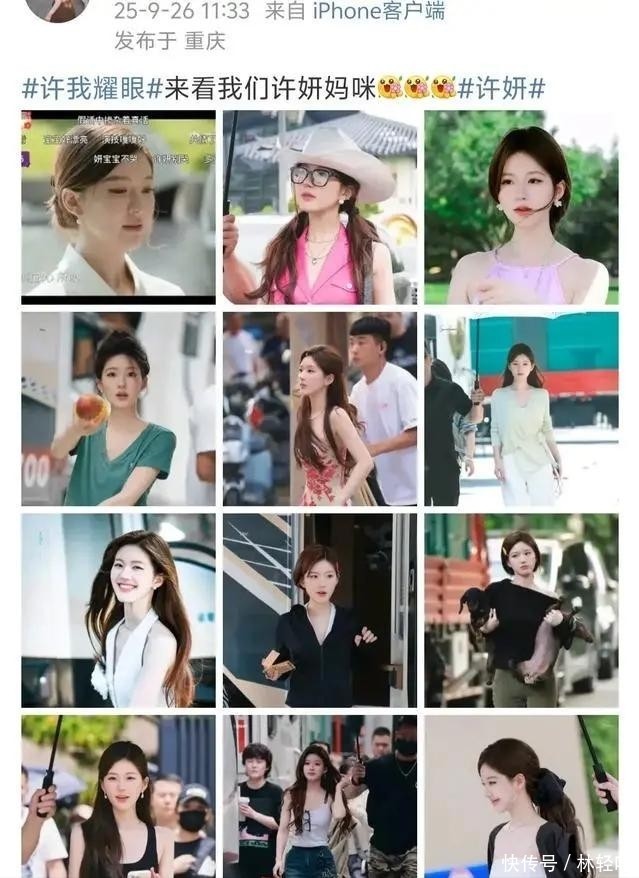Open the poster's profile avatar
The height and width of the screenshot is (878, 639).
[55, 8]
